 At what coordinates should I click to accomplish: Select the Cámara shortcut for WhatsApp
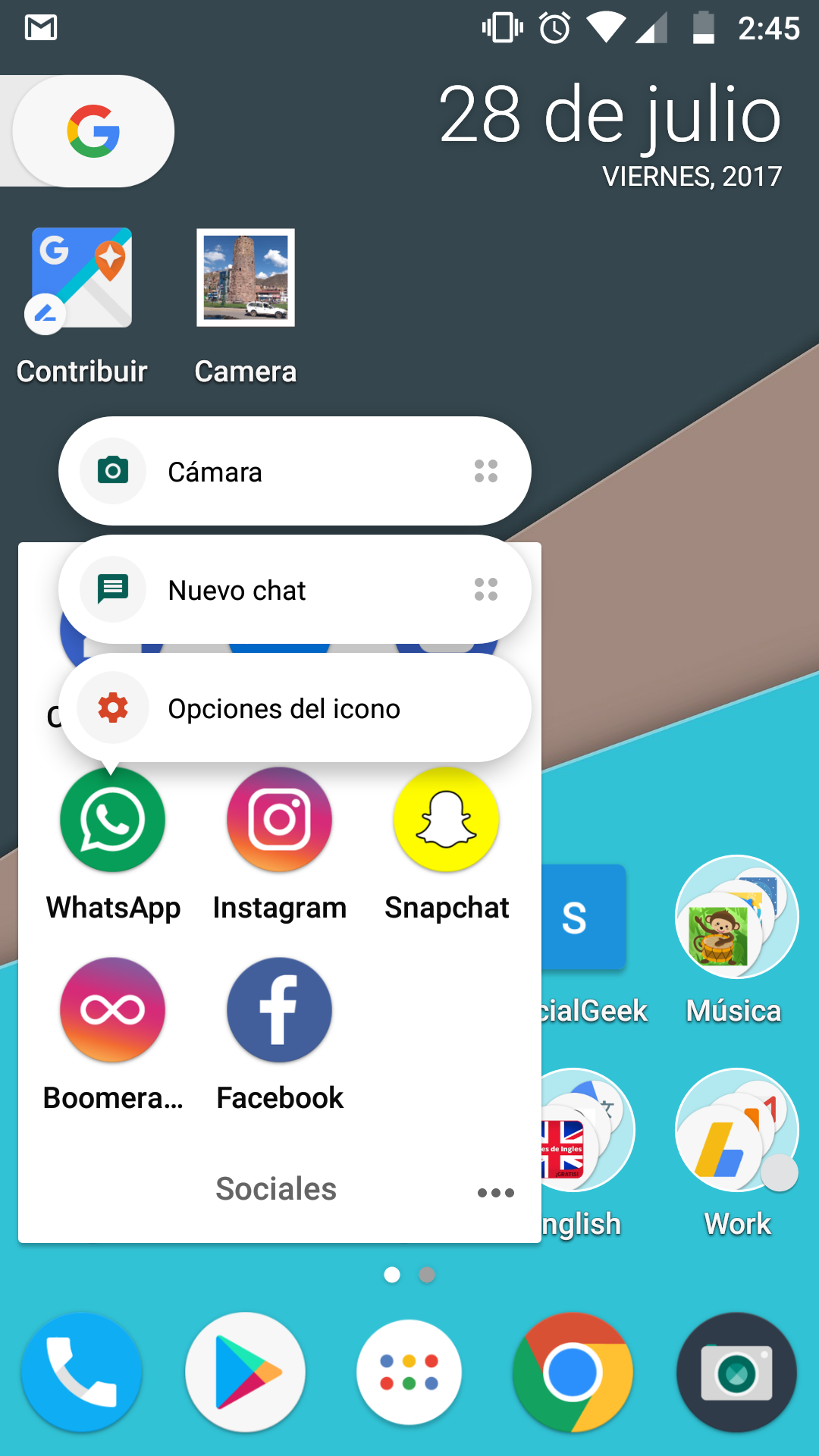pyautogui.click(x=294, y=471)
